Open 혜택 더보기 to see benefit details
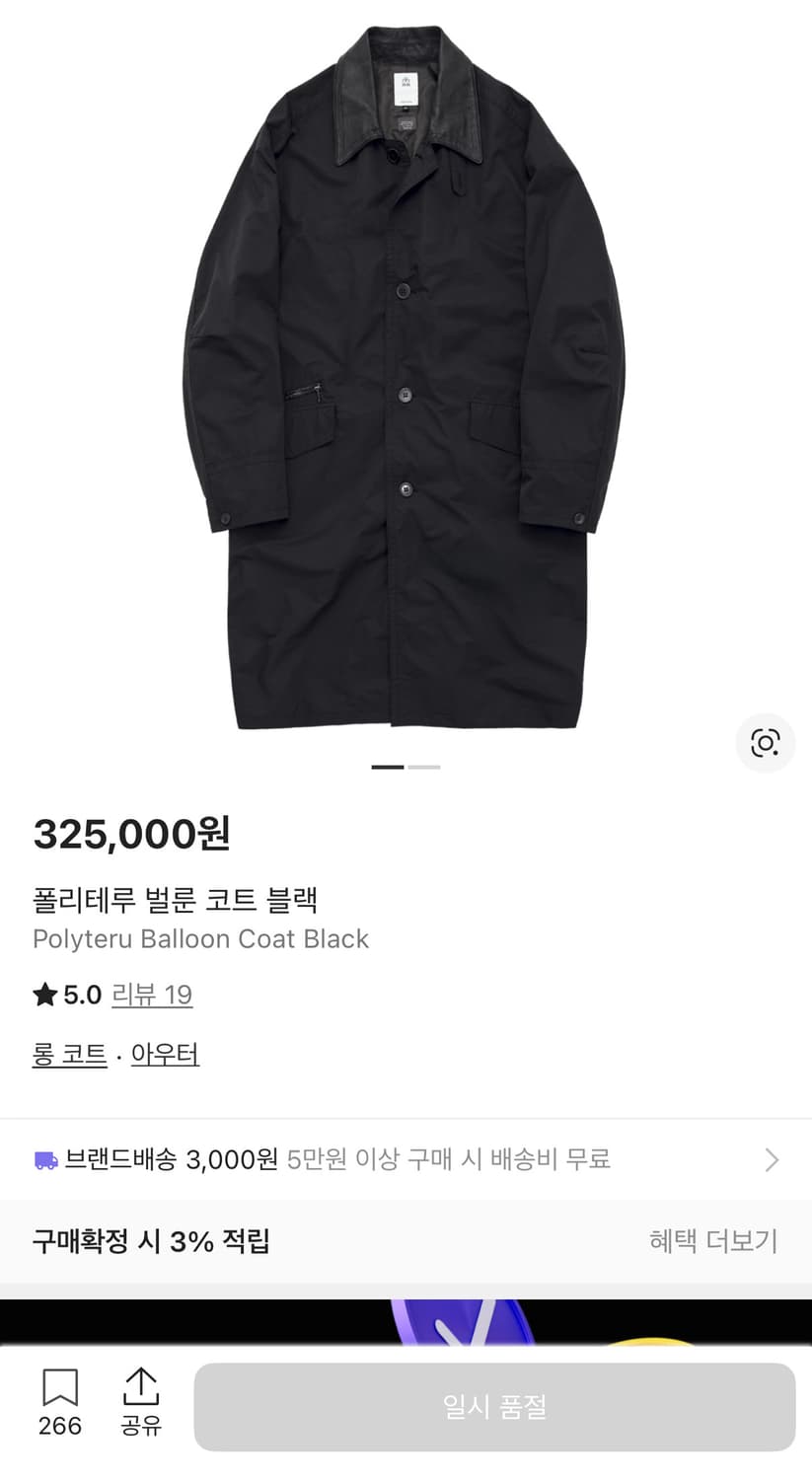Screen dimensions: 812x1480 (x=712, y=1241)
